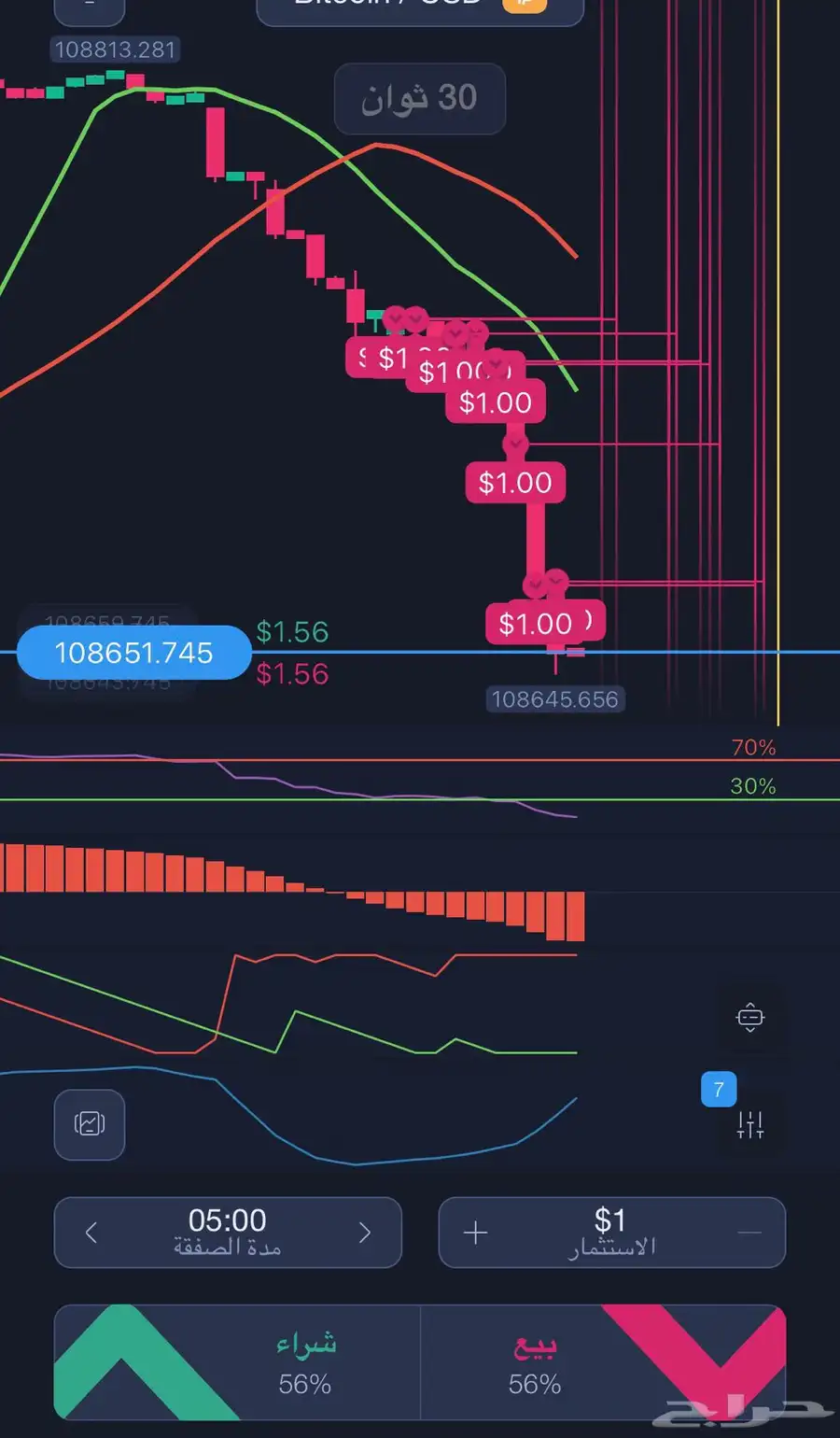The height and width of the screenshot is (1438, 840).
Task: Tap the chart auto-center icon
Action: coord(749,1016)
